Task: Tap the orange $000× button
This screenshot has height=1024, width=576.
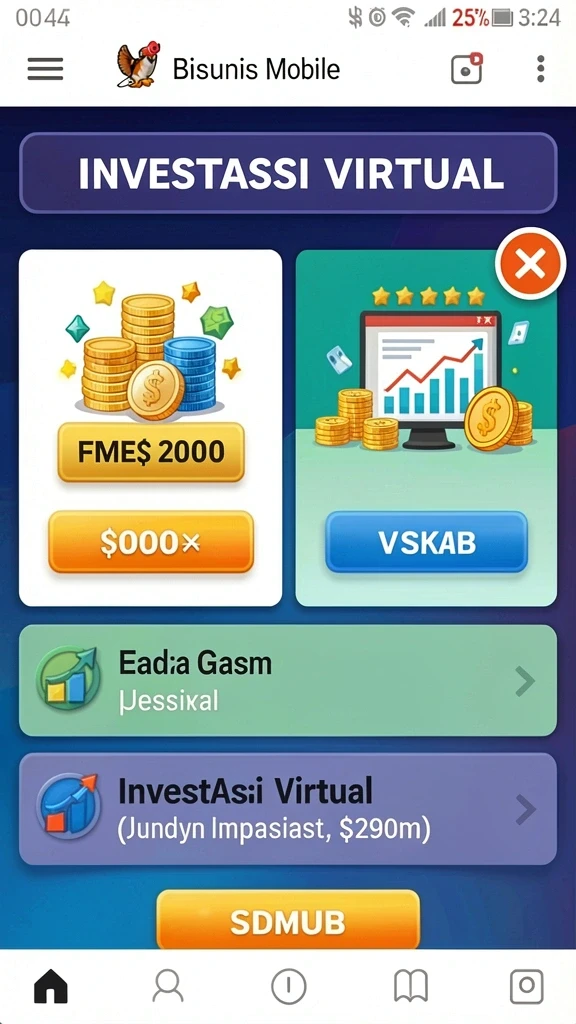Action: click(x=151, y=543)
